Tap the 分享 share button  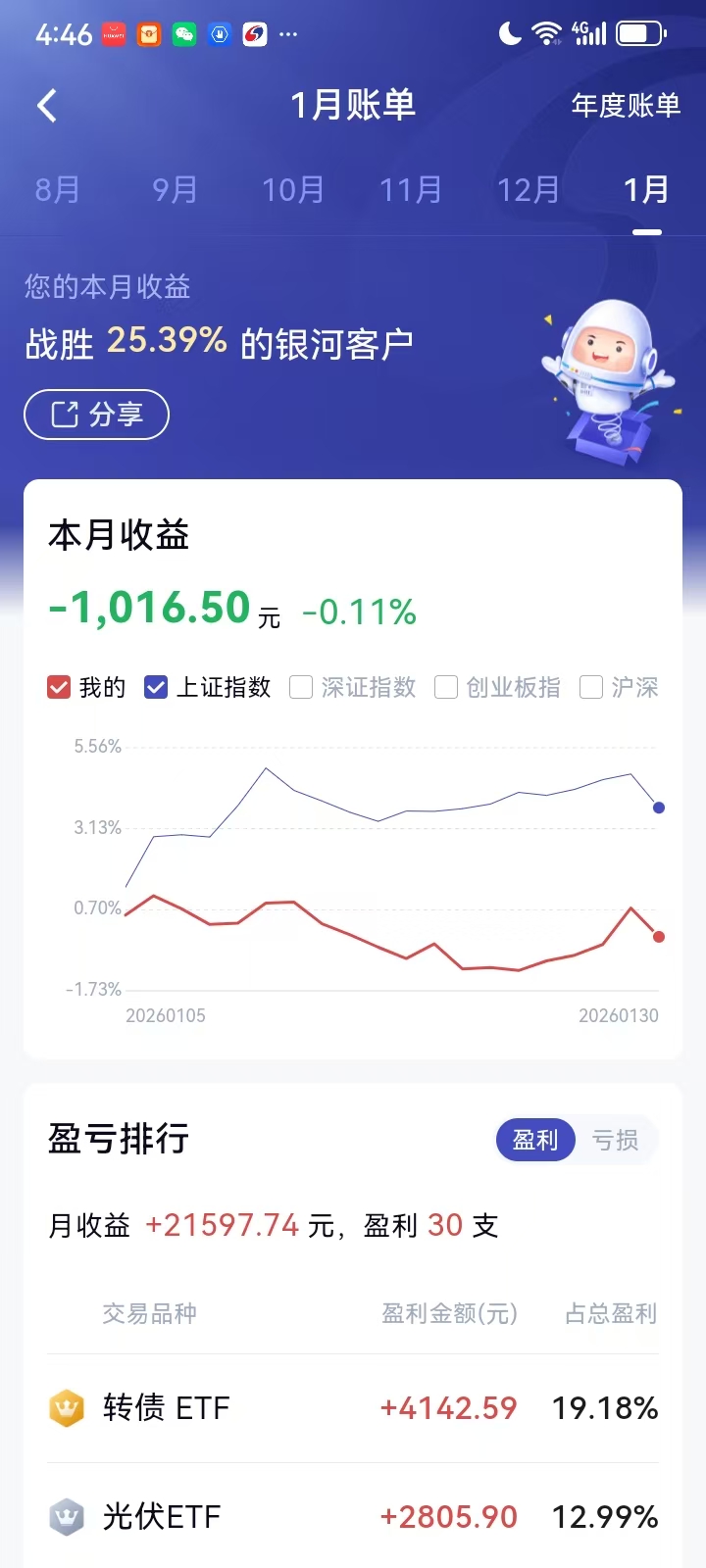[x=96, y=415]
